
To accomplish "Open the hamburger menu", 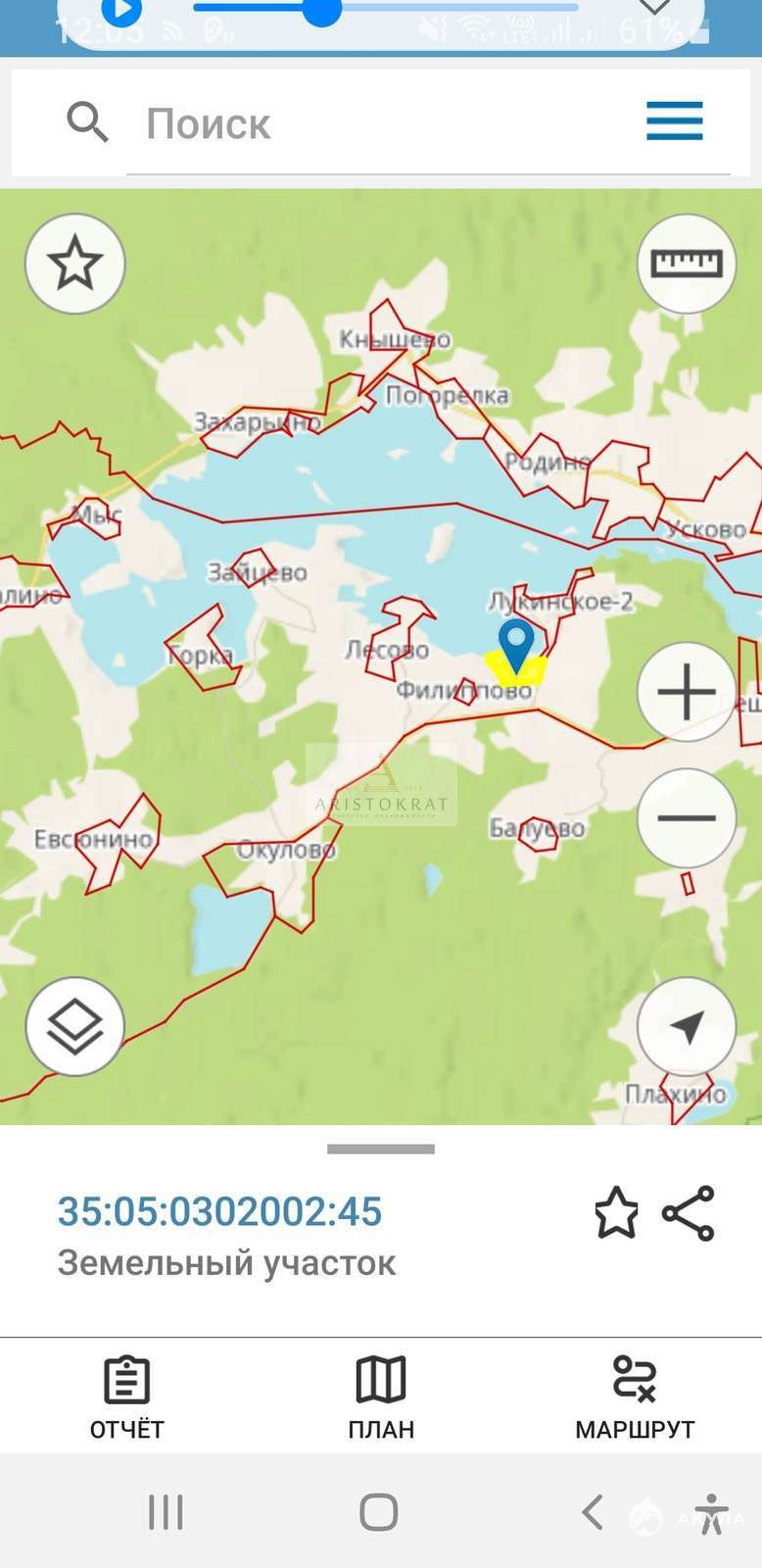I will (675, 122).
